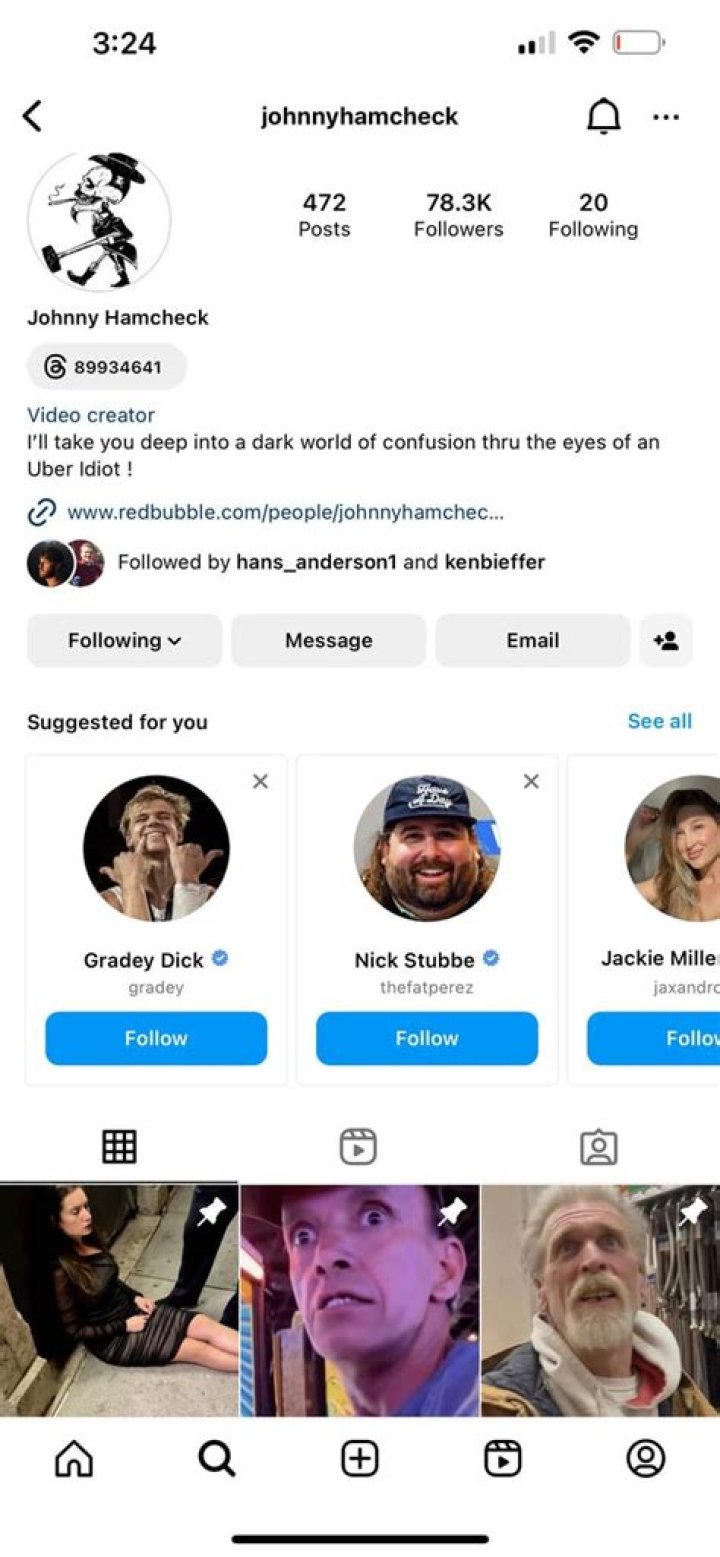The width and height of the screenshot is (720, 1557).
Task: Select the profile grid tab icon
Action: point(119,1146)
